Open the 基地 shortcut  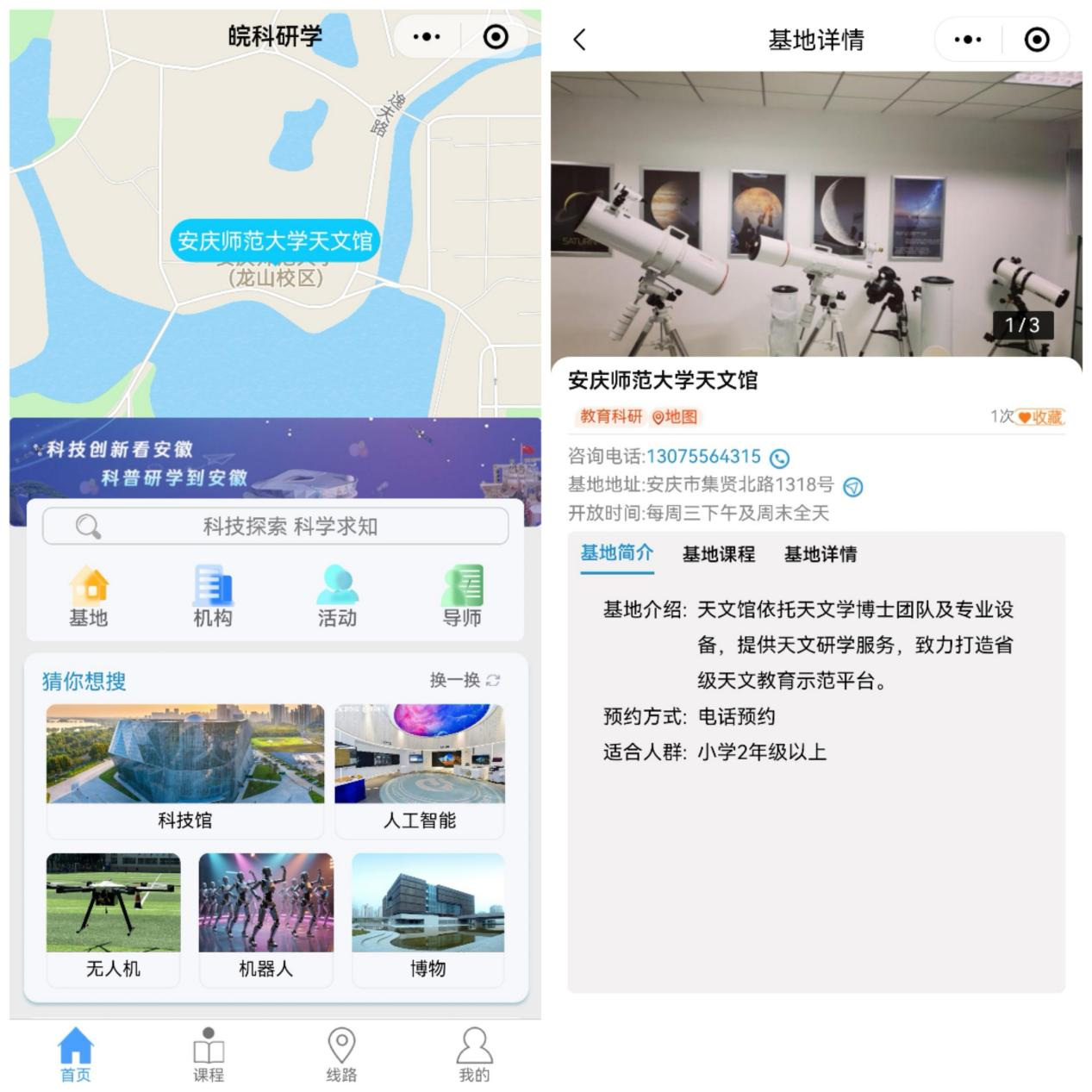coord(89,596)
